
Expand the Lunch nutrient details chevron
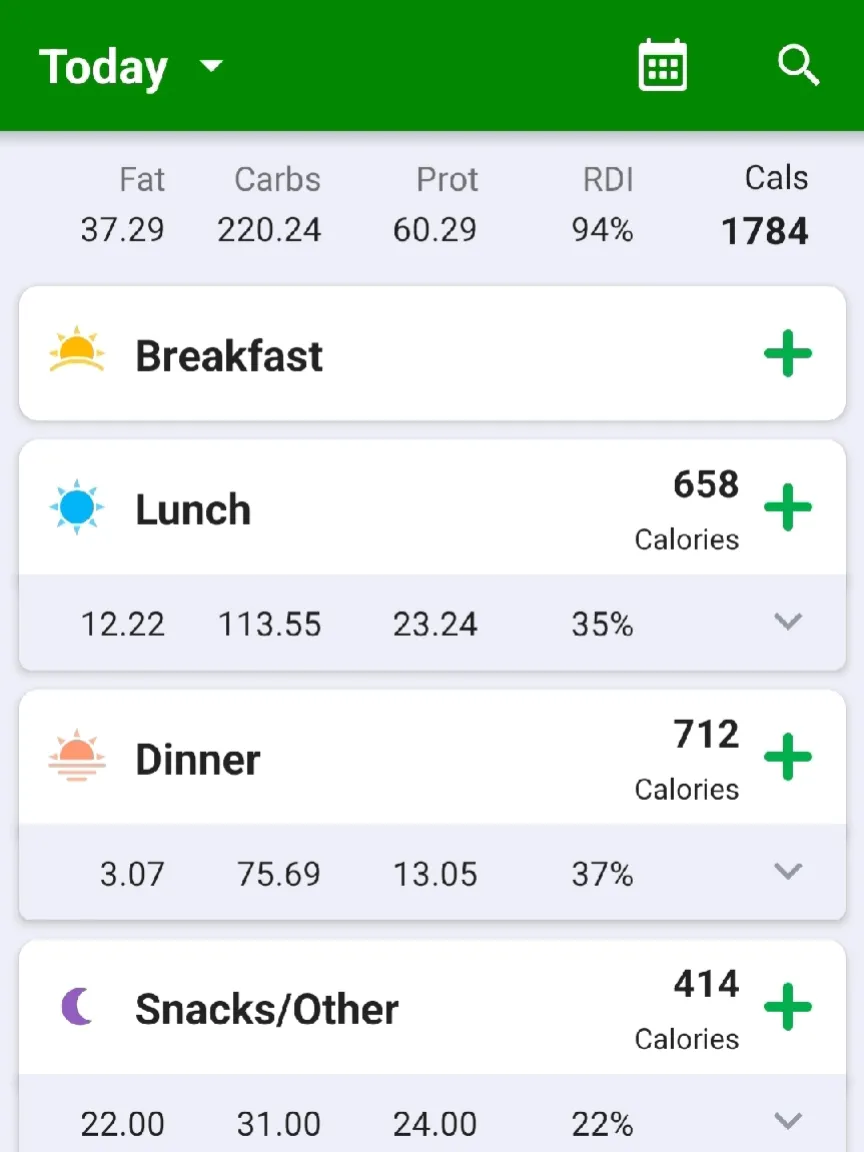pyautogui.click(x=787, y=622)
